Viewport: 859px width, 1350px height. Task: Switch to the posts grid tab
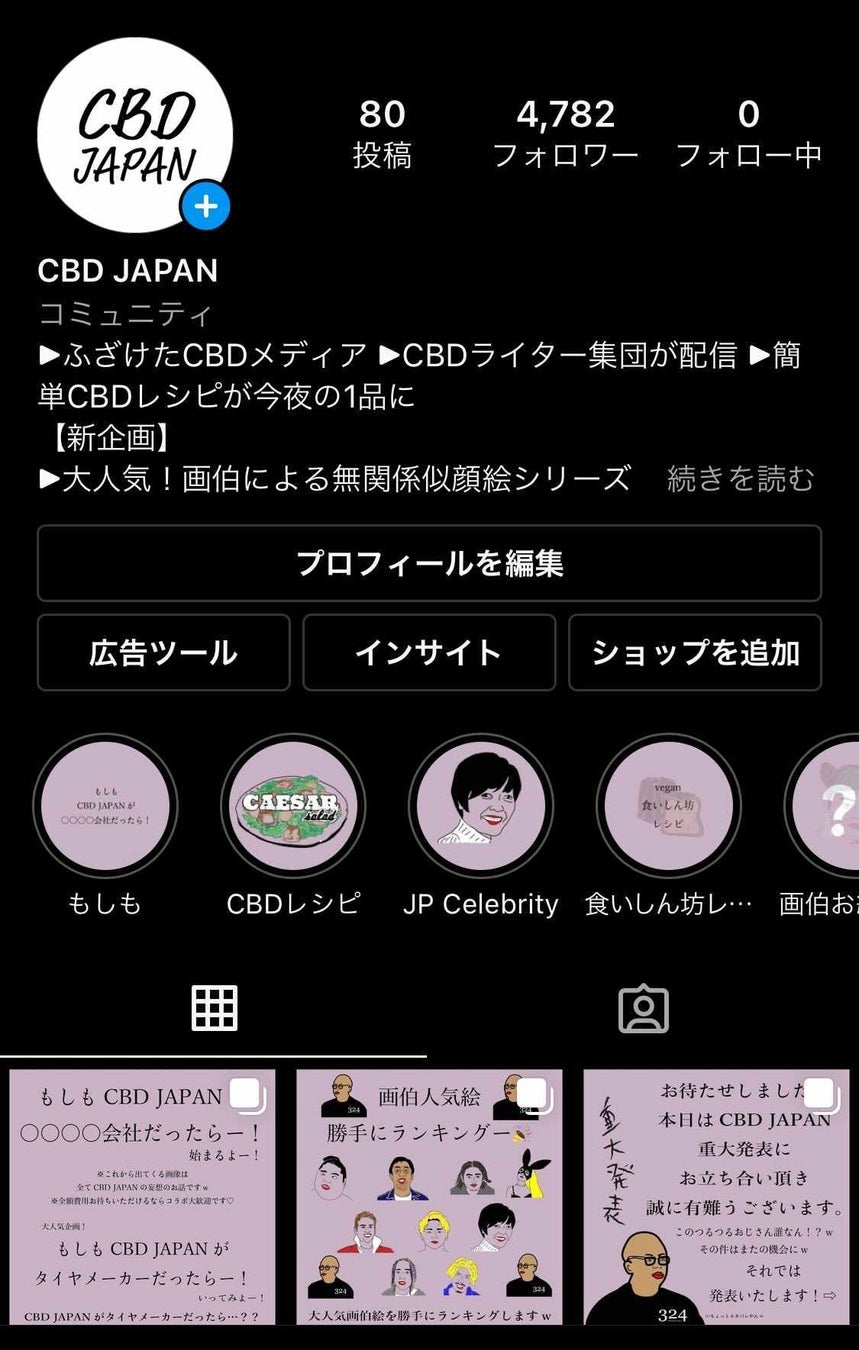[214, 1008]
